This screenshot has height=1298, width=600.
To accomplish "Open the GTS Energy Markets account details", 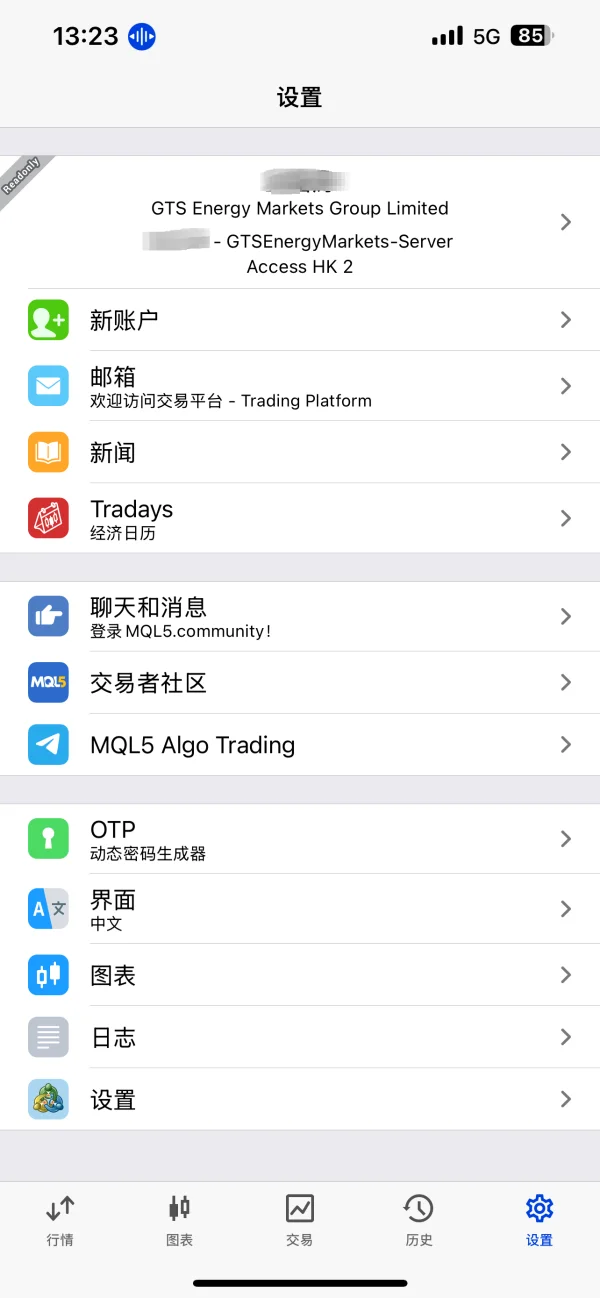I will click(300, 222).
